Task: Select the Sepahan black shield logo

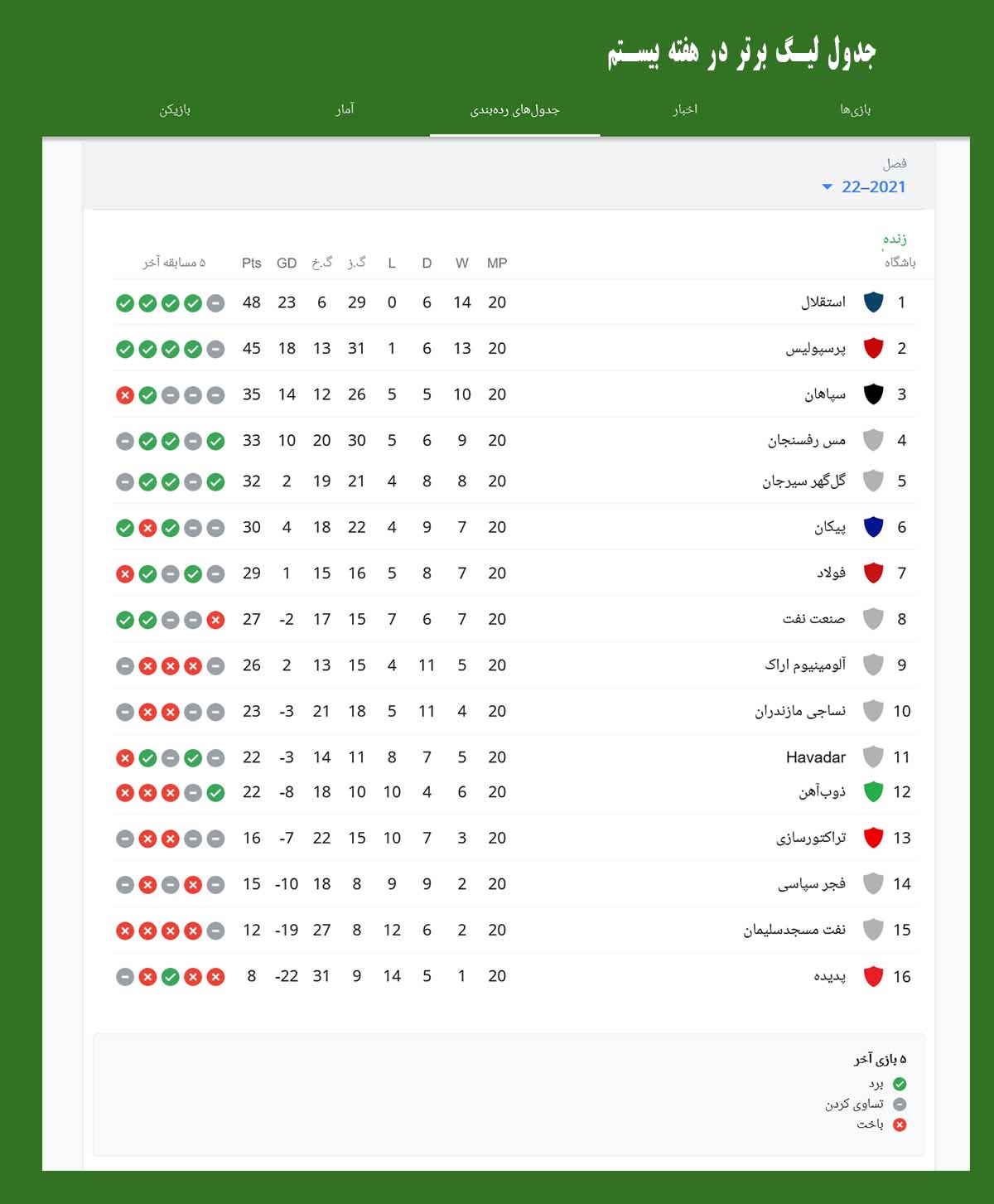Action: point(873,394)
